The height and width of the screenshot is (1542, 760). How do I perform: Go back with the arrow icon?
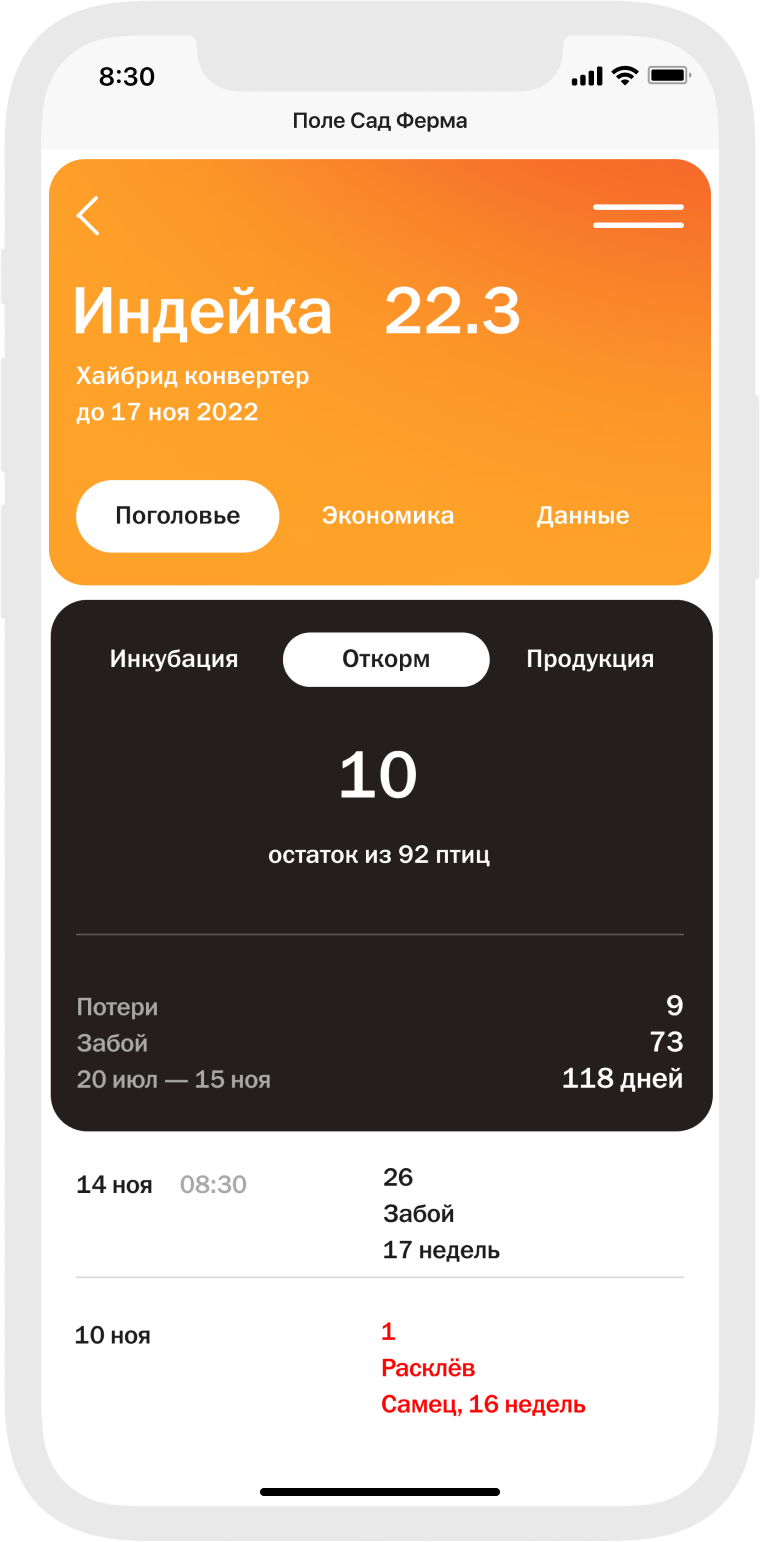pyautogui.click(x=89, y=216)
